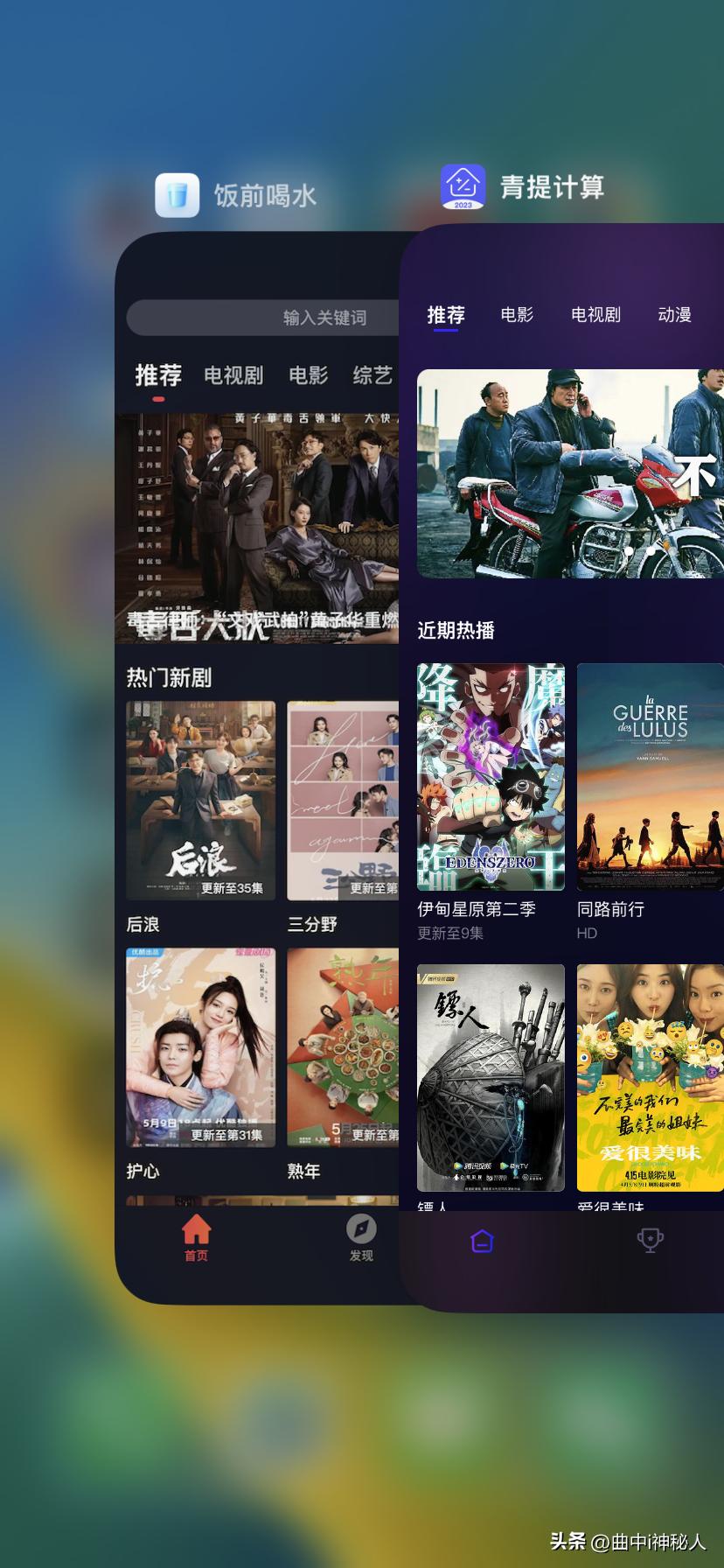The height and width of the screenshot is (1568, 724).
Task: Click the 同路前行 title text
Action: pos(611,910)
